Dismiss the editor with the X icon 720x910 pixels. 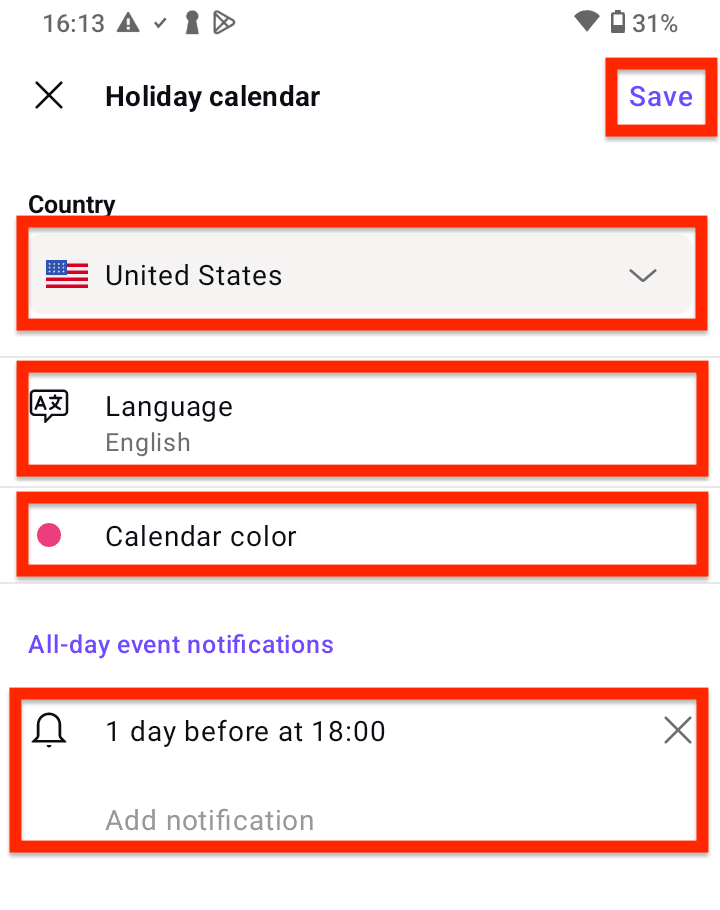point(49,95)
